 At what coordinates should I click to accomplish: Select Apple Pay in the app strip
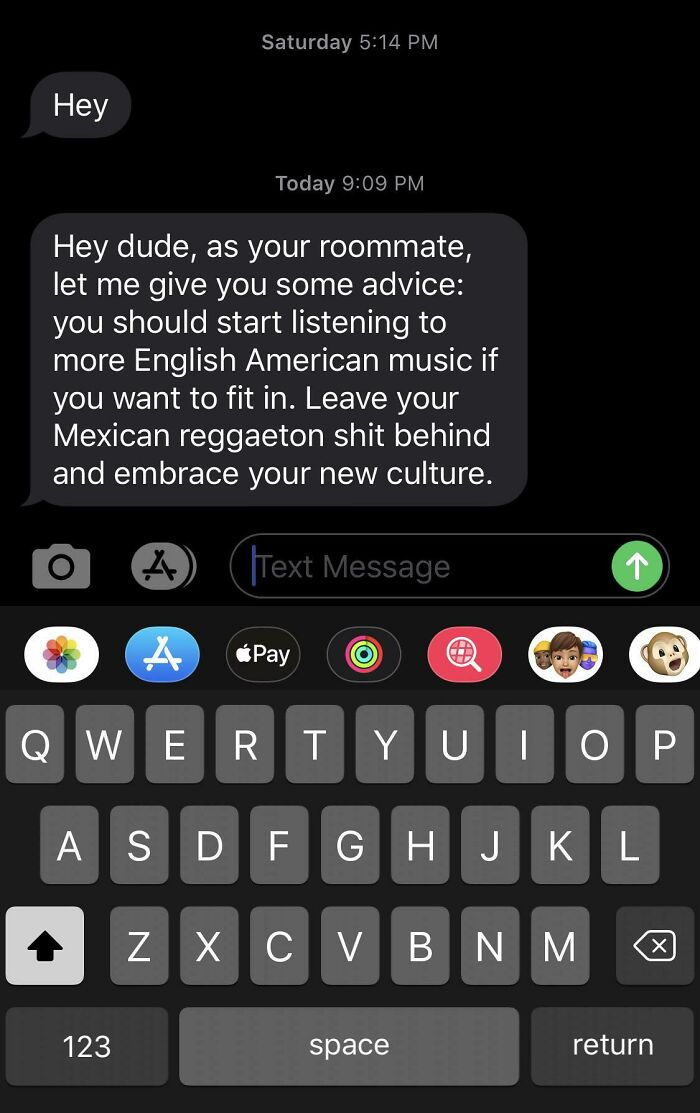click(x=263, y=654)
